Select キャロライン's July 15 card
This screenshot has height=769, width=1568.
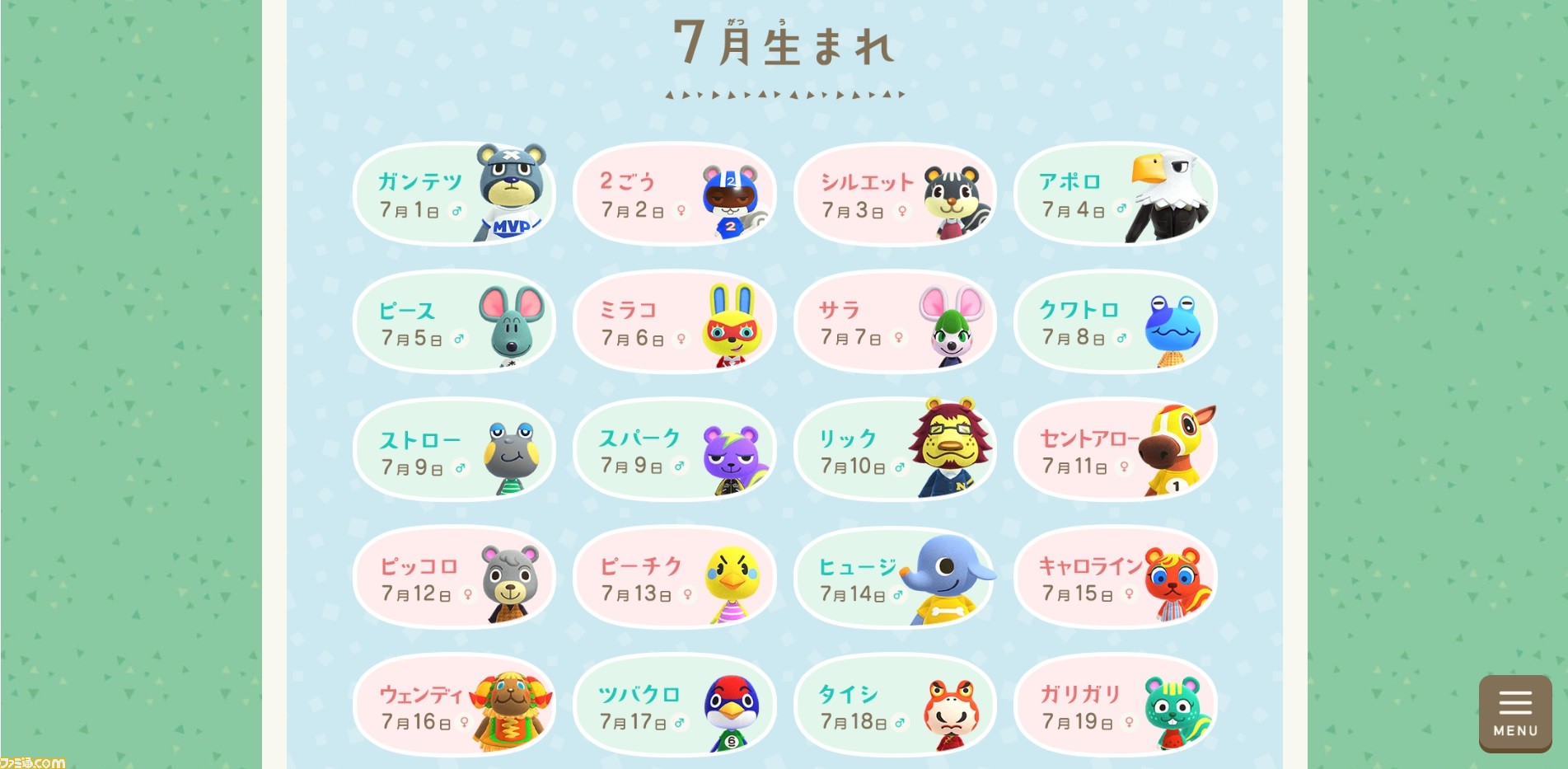(x=1115, y=579)
